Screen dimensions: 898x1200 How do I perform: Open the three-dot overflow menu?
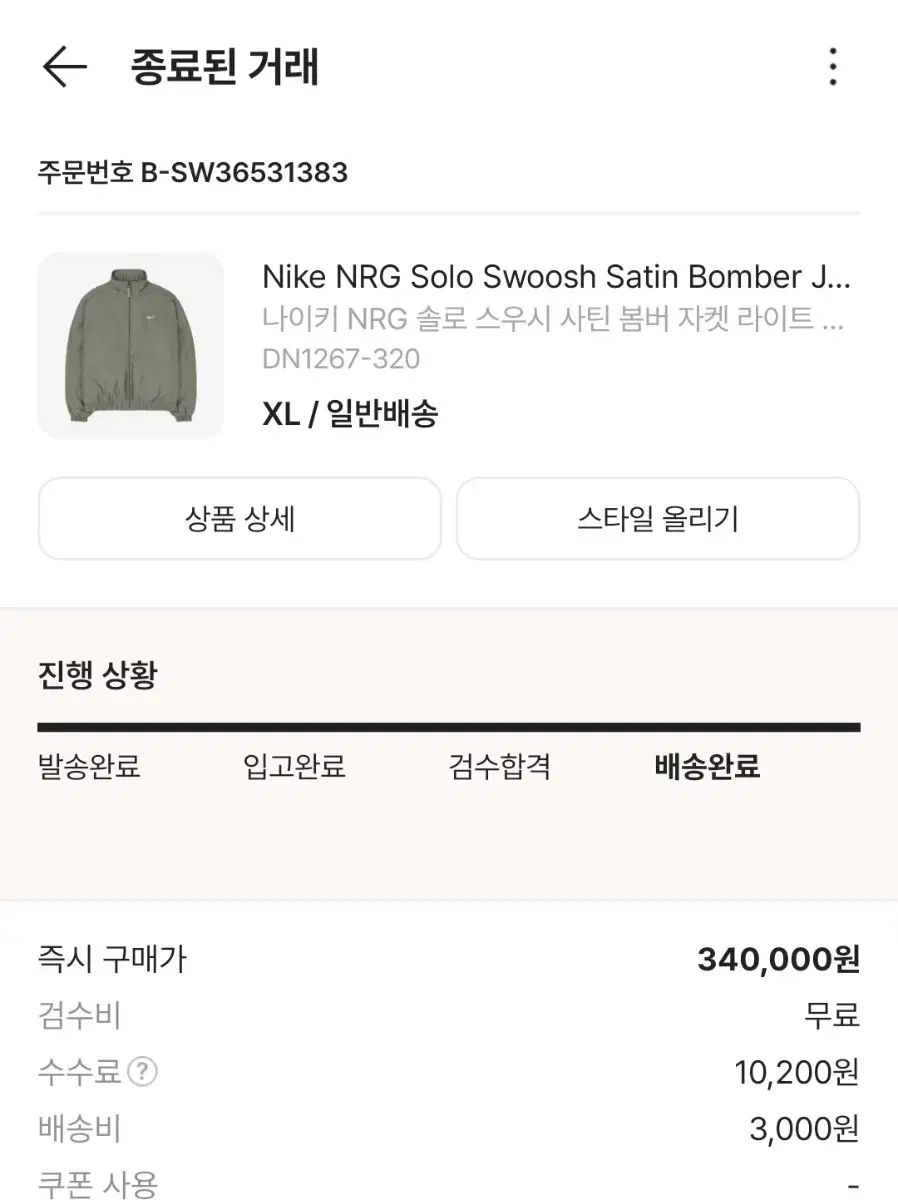click(832, 68)
